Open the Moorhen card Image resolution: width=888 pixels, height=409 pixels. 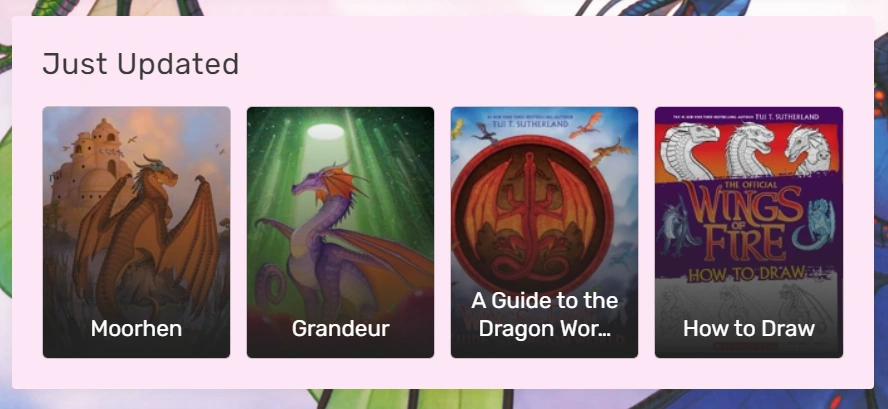click(x=136, y=232)
